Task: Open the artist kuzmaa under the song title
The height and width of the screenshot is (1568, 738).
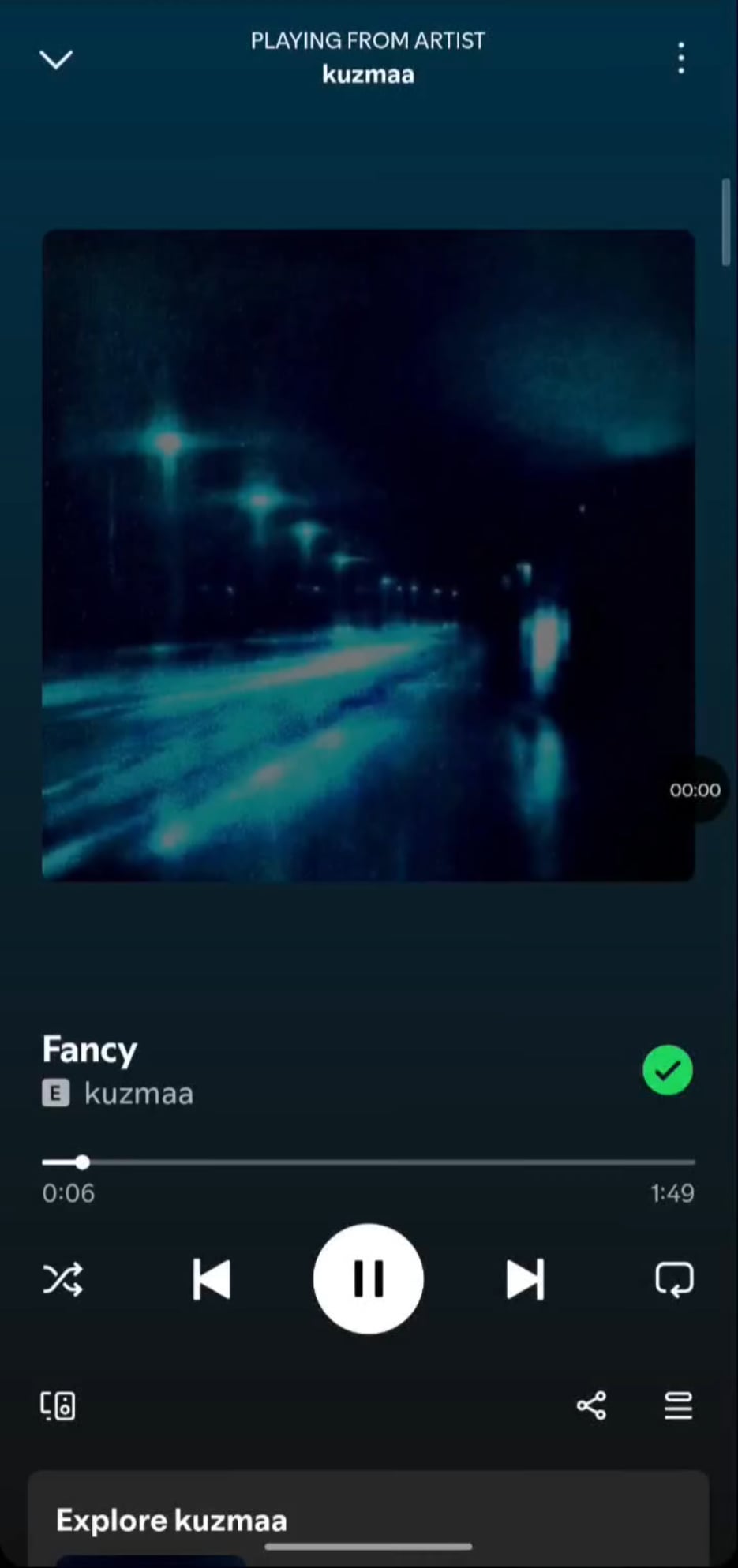Action: coord(139,1094)
